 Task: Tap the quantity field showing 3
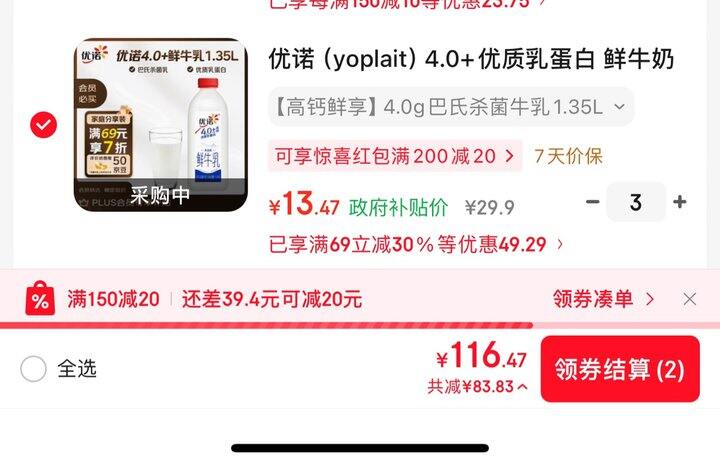[636, 202]
